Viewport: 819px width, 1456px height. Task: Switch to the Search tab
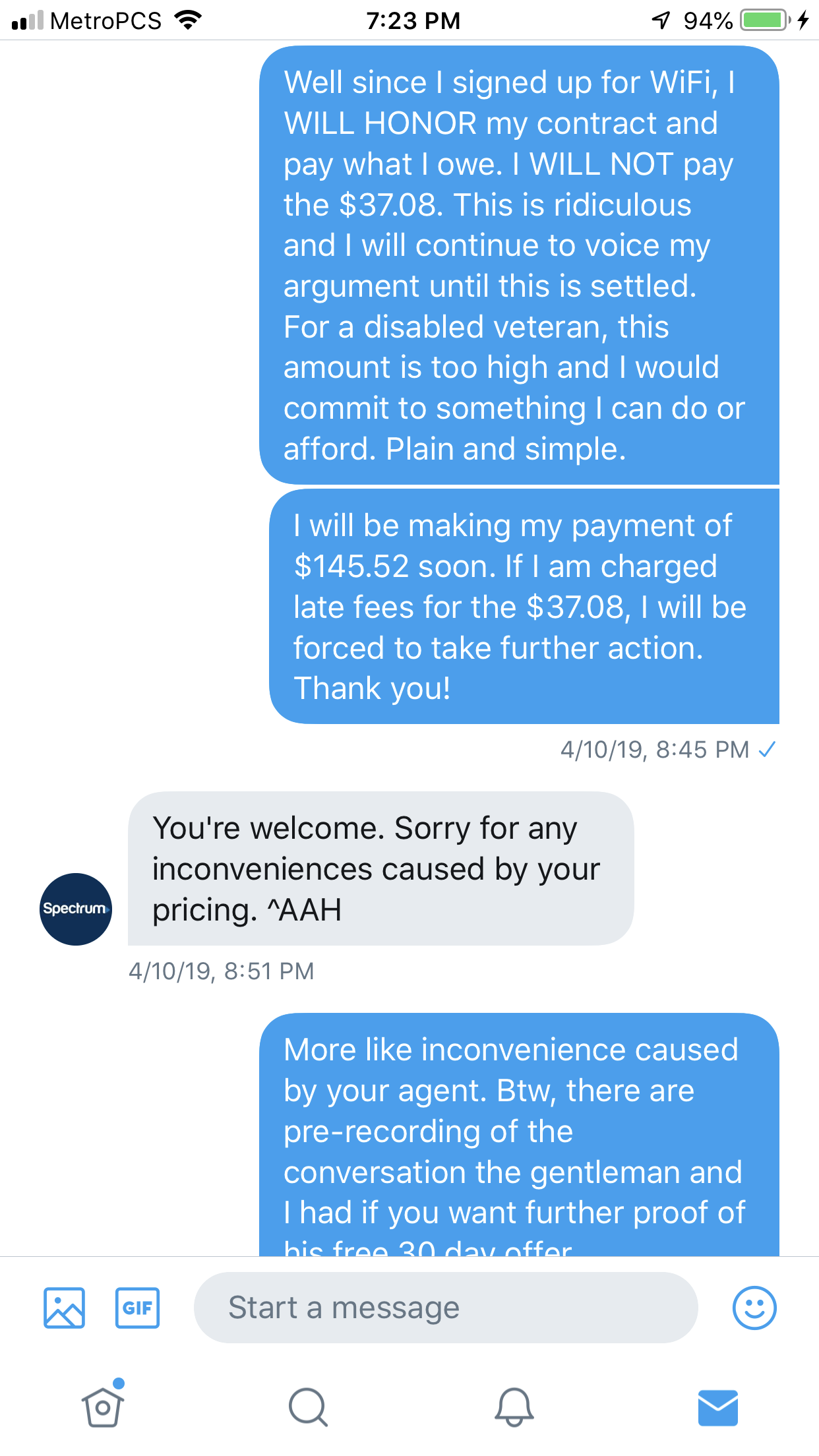tap(308, 1407)
